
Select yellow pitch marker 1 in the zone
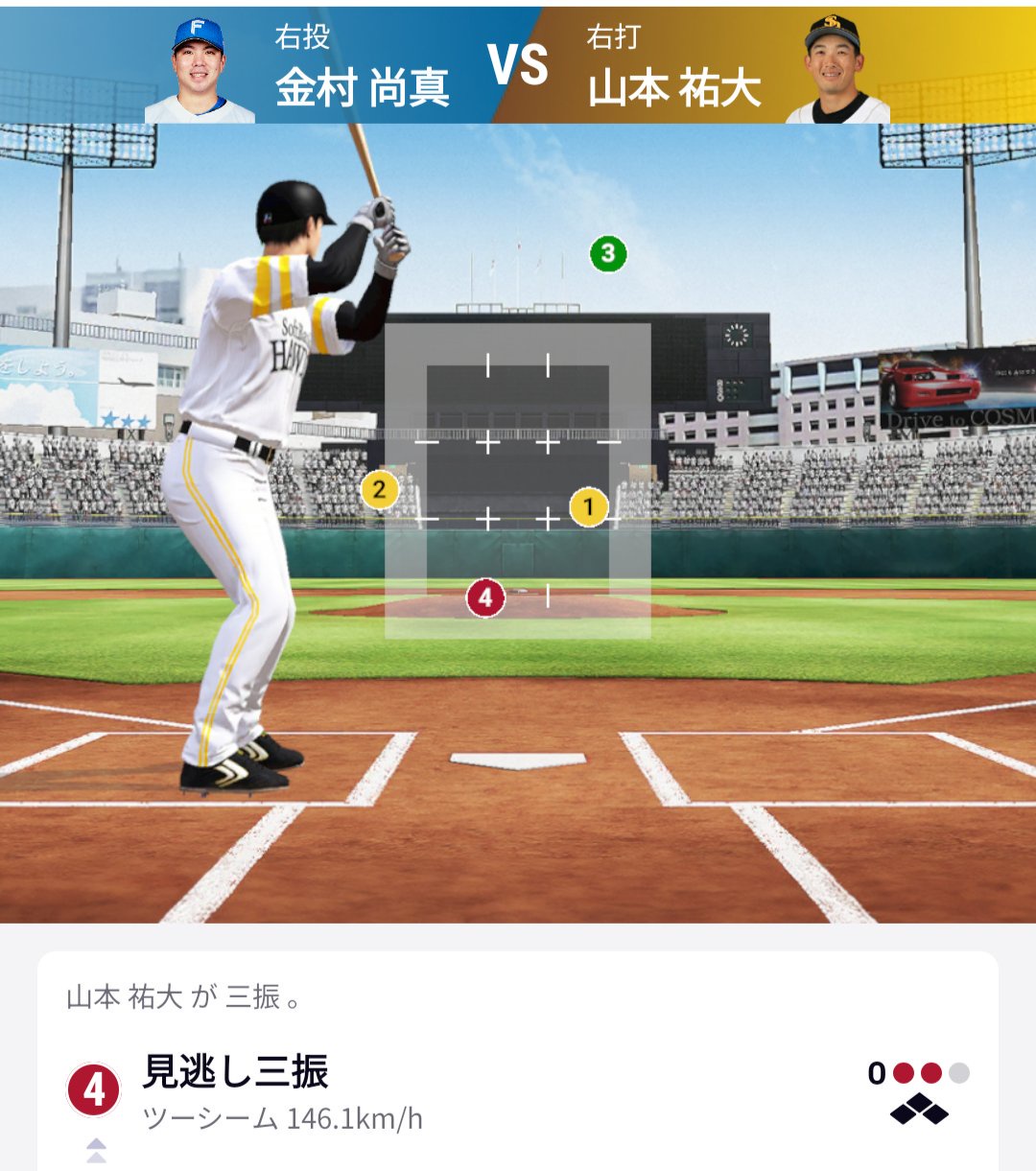pos(589,506)
